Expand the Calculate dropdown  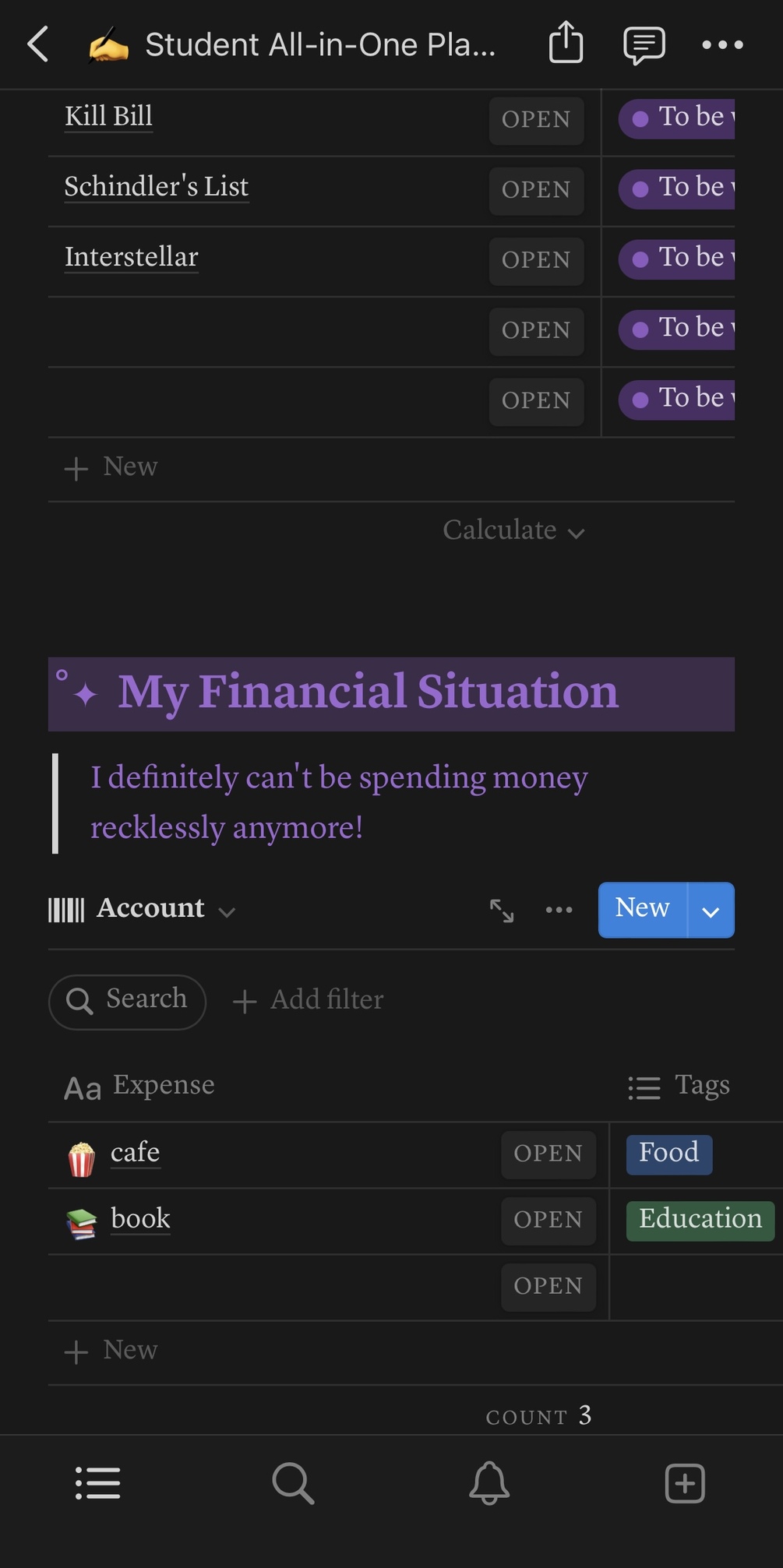pyautogui.click(x=513, y=530)
